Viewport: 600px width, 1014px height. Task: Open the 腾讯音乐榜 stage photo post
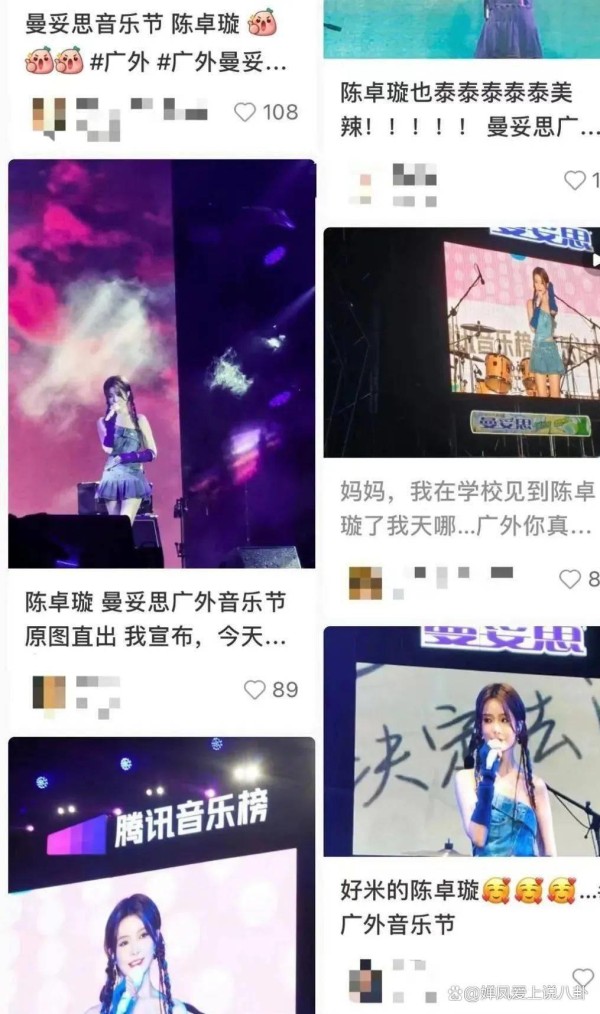click(x=162, y=876)
